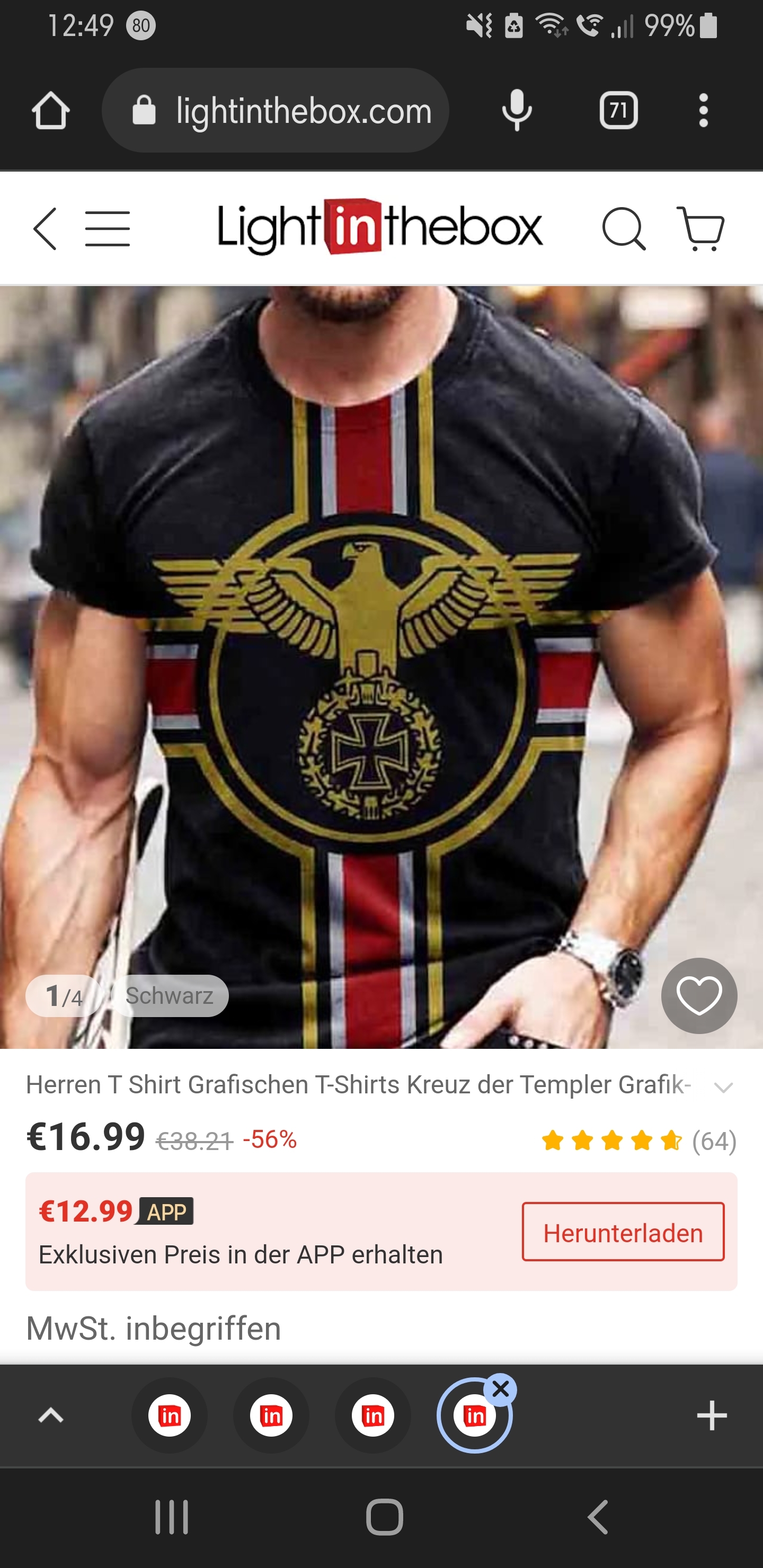The image size is (763, 1568).
Task: Tap the Herunterladen app button
Action: click(x=623, y=1232)
